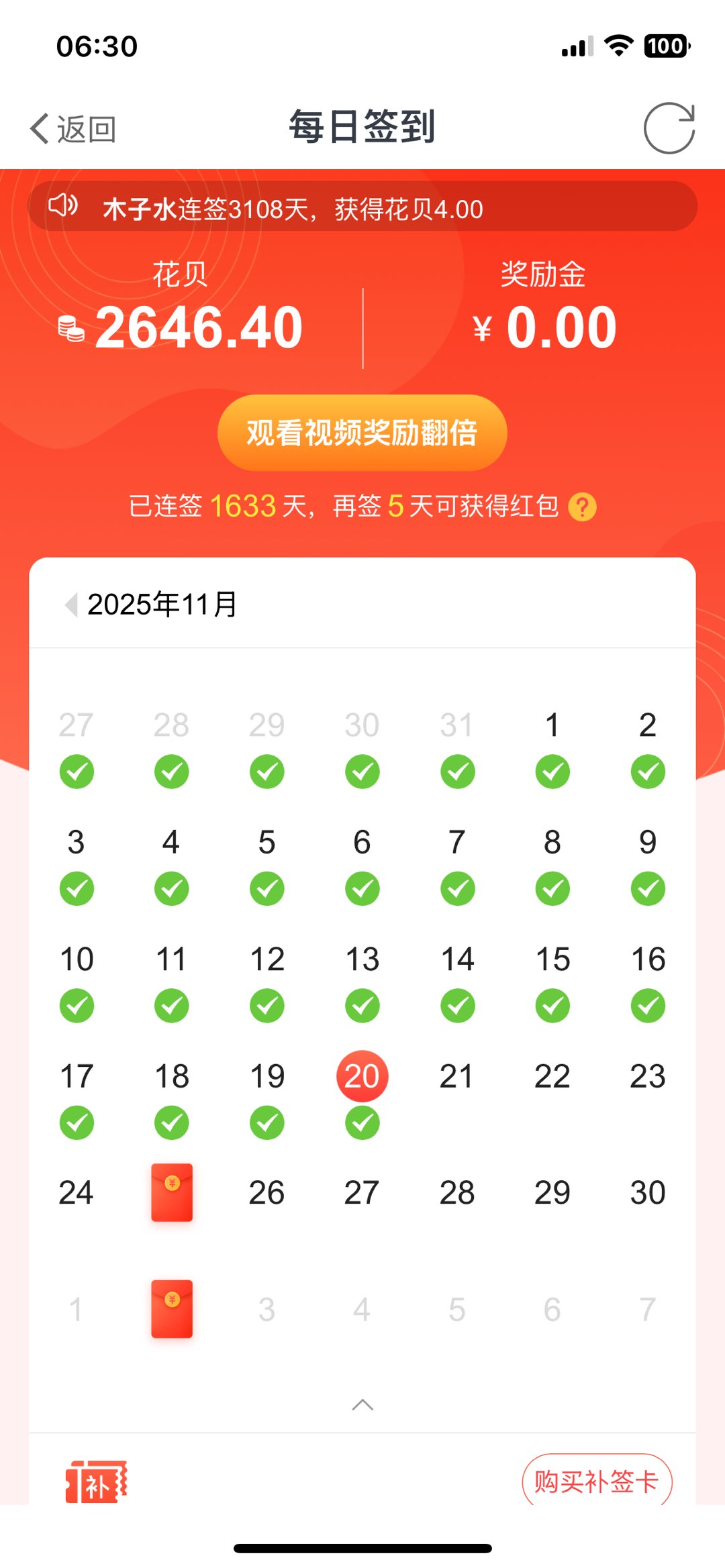This screenshot has width=725, height=1568.
Task: Collapse the calendar with the up chevron
Action: (362, 1404)
